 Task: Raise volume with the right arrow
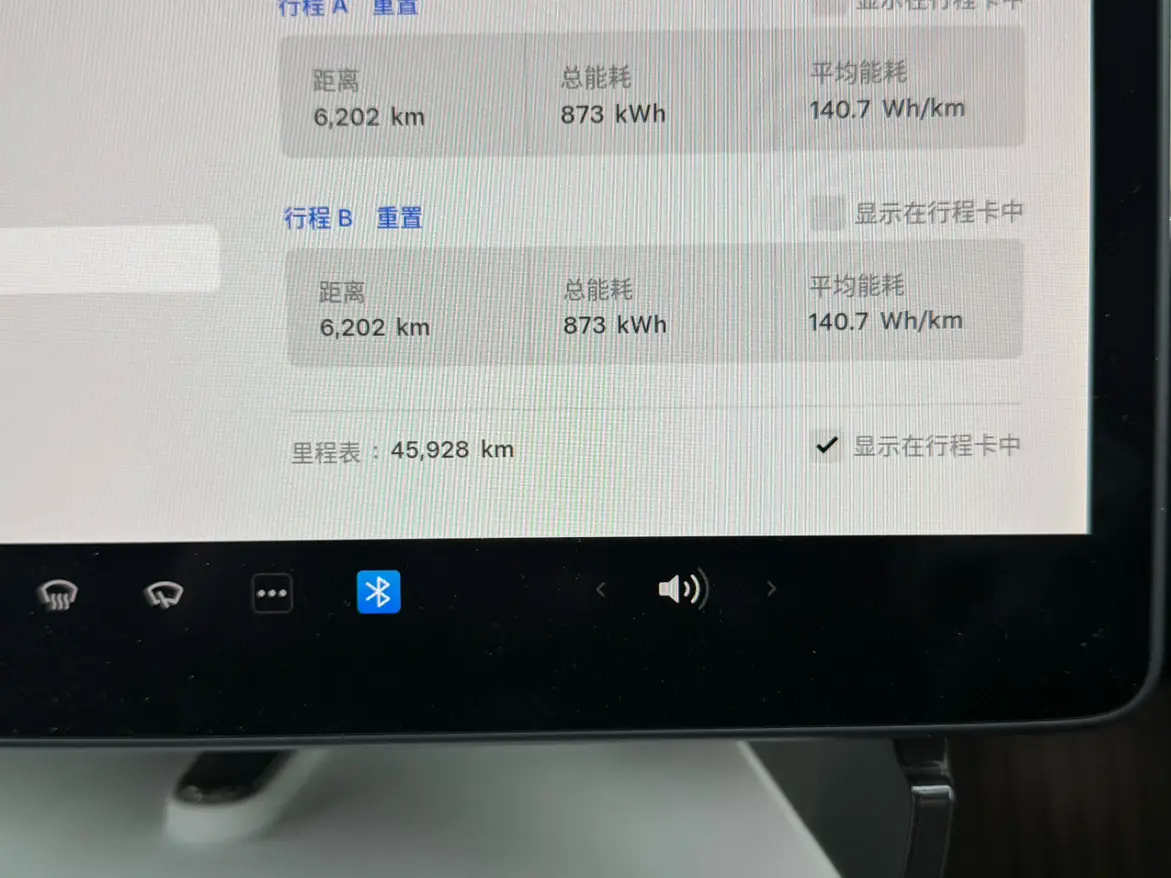tap(770, 589)
